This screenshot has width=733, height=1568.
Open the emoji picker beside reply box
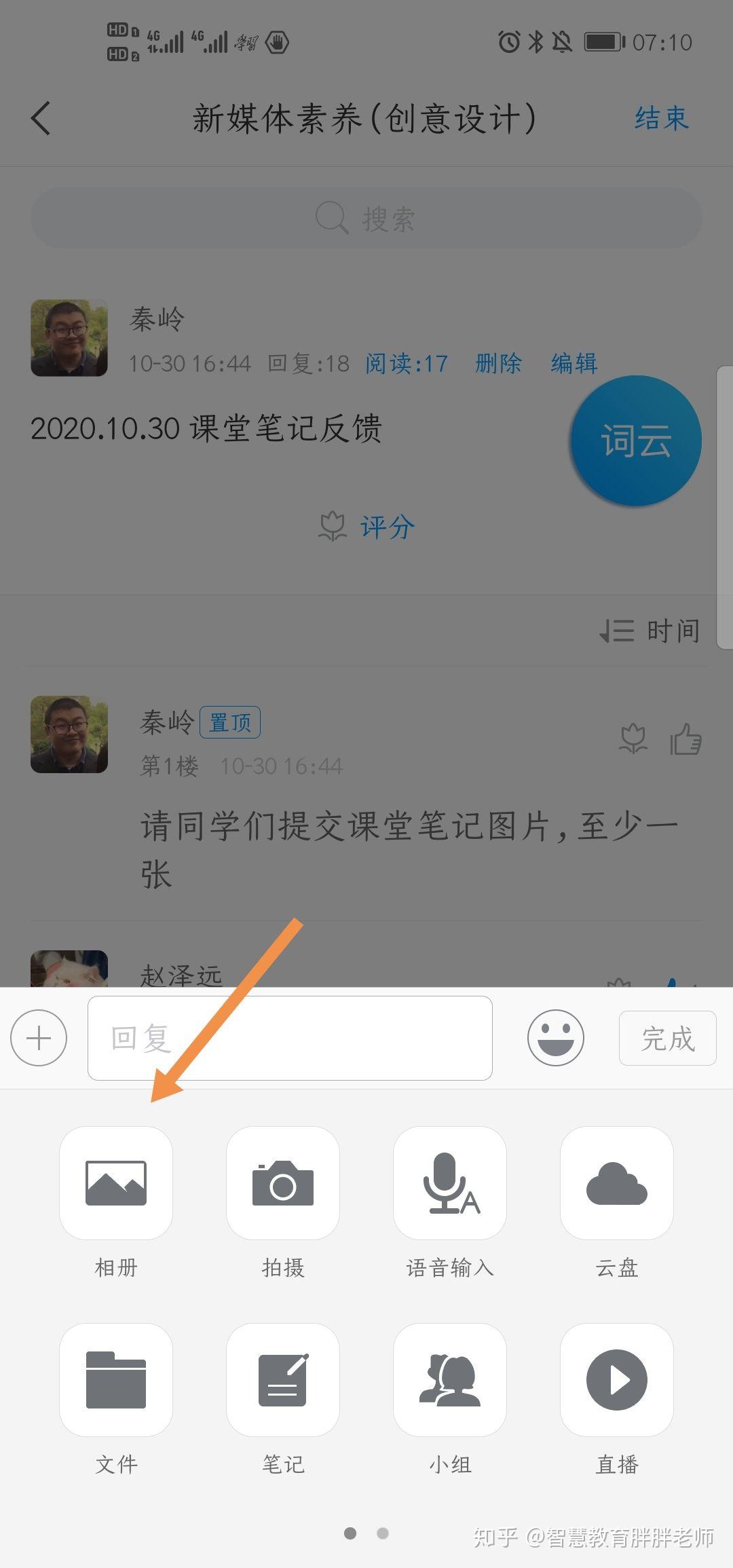tap(556, 1038)
